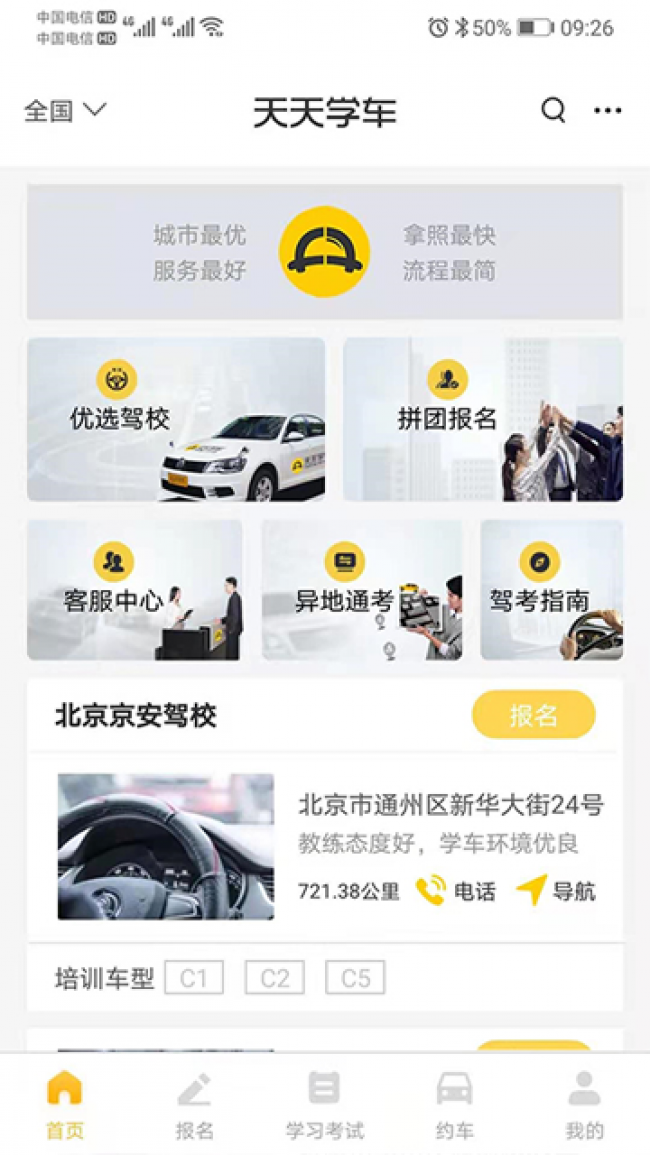Call 北京京安驾校 via 电话
This screenshot has height=1155, width=650.
tap(456, 891)
